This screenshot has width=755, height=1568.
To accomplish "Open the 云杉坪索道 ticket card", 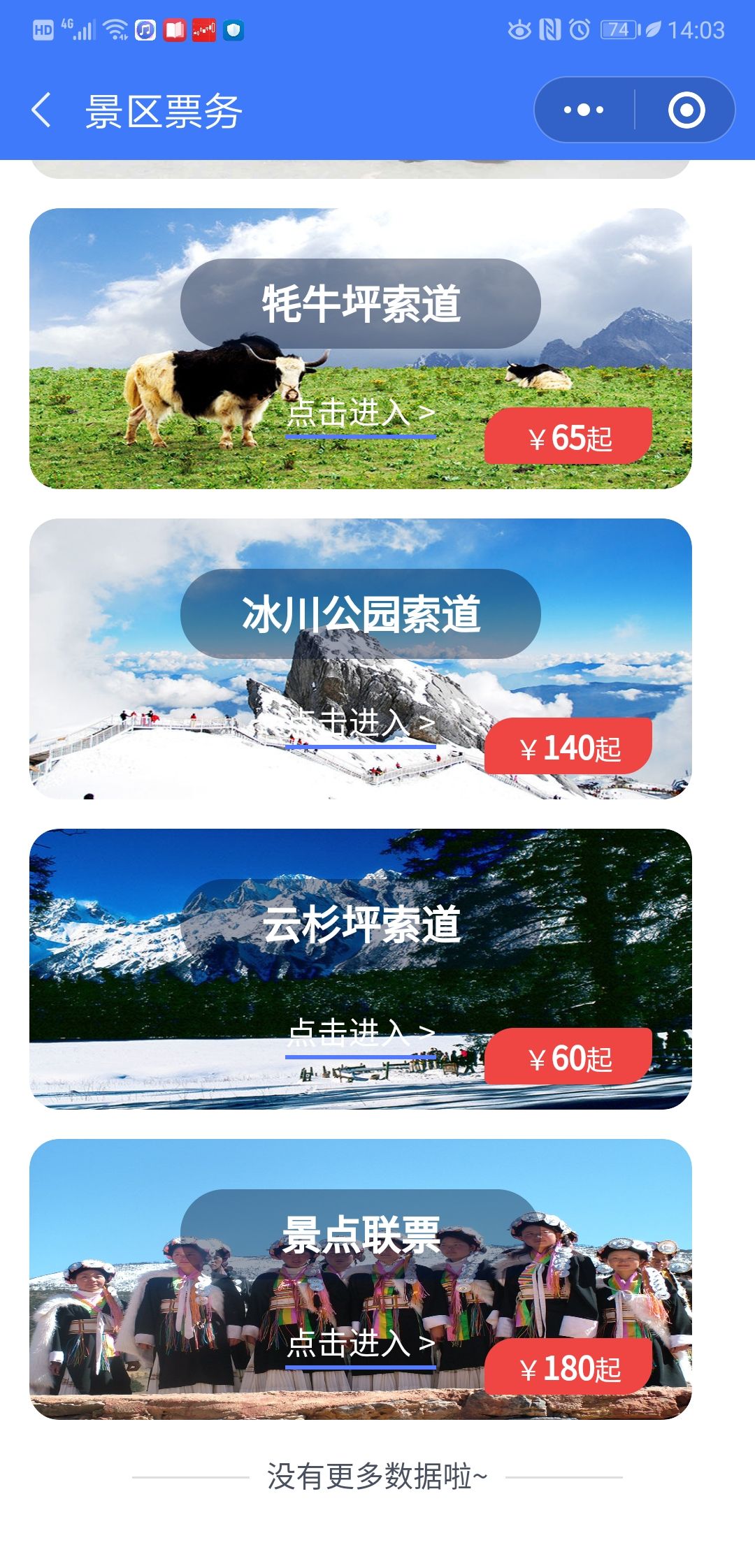I will tap(361, 968).
